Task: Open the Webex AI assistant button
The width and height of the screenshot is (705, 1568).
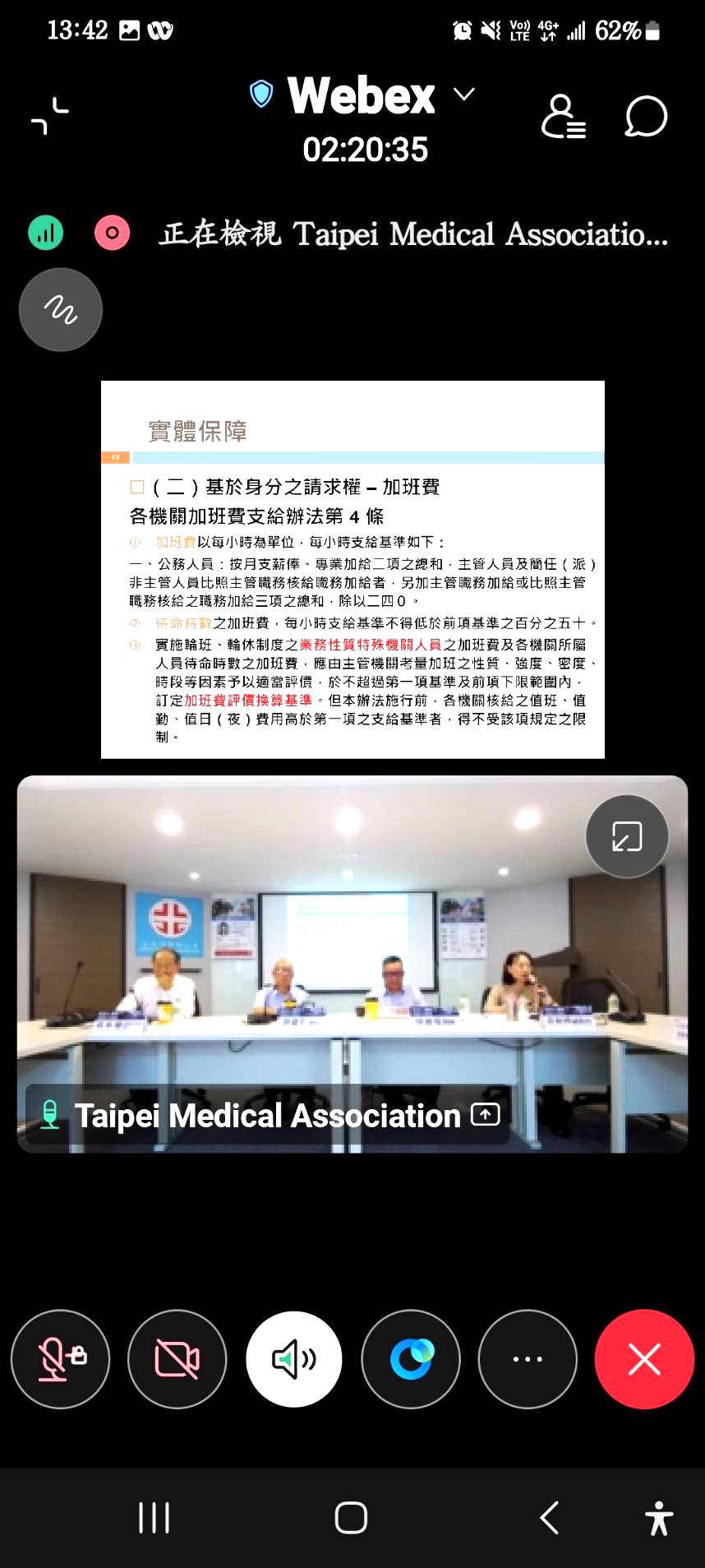Action: point(411,1359)
